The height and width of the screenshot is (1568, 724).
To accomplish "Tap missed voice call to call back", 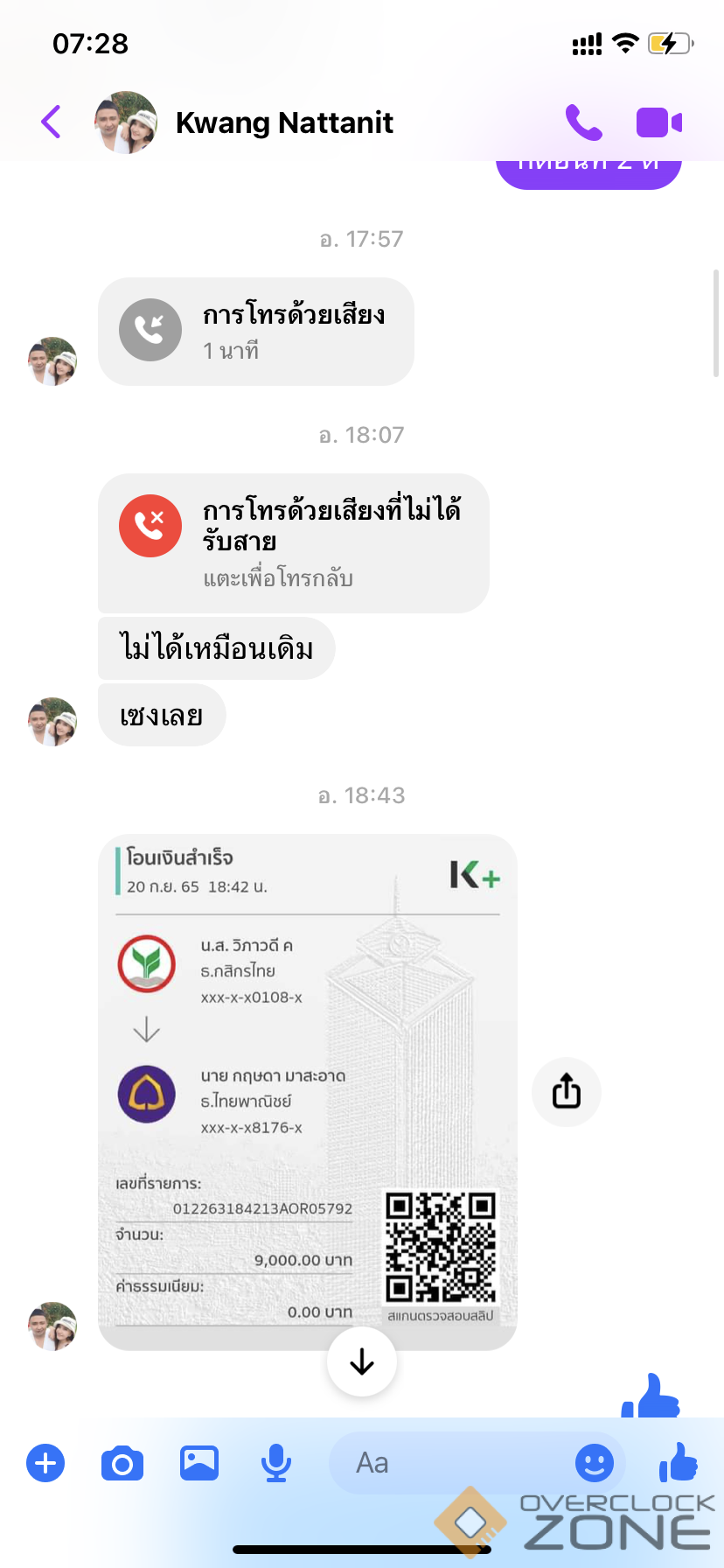I will click(293, 542).
